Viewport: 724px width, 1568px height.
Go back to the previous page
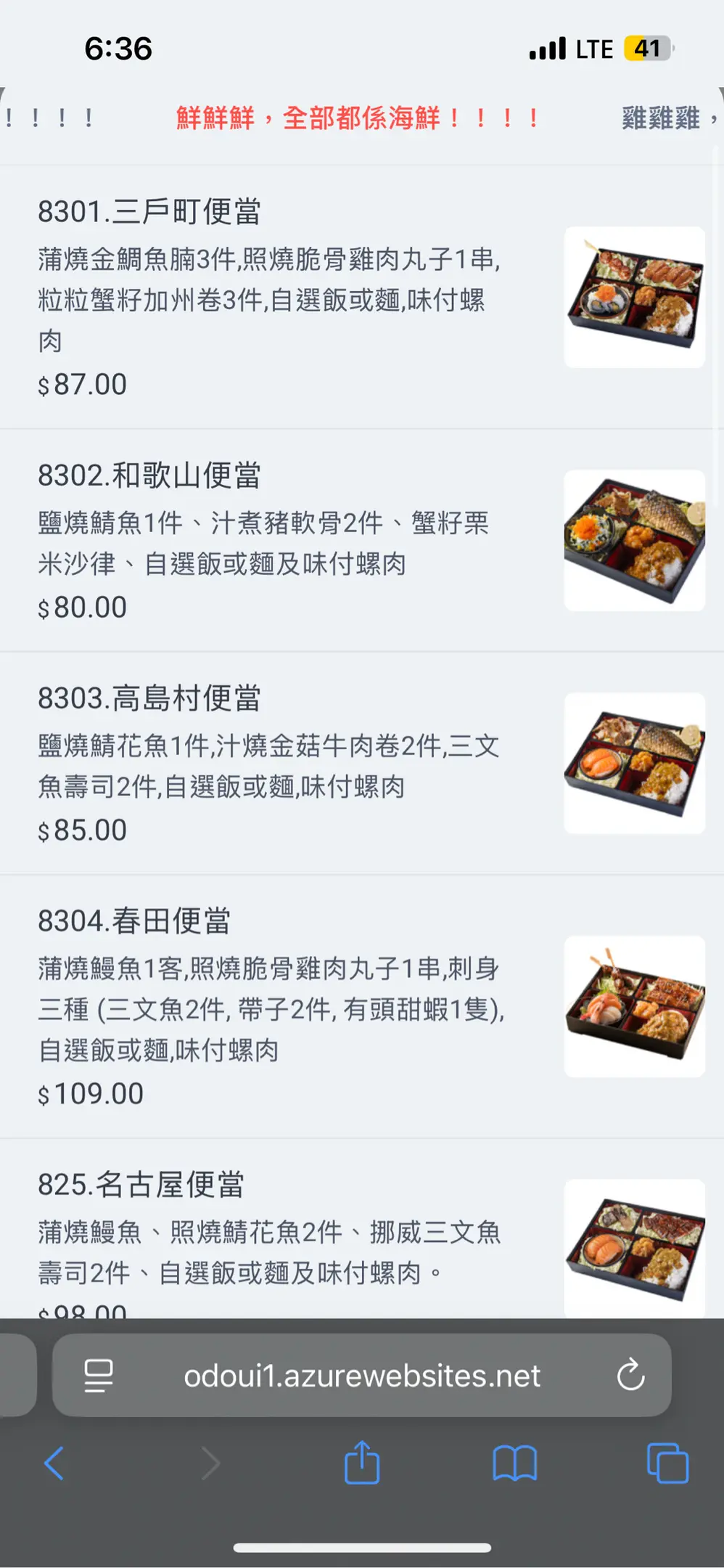point(54,1463)
